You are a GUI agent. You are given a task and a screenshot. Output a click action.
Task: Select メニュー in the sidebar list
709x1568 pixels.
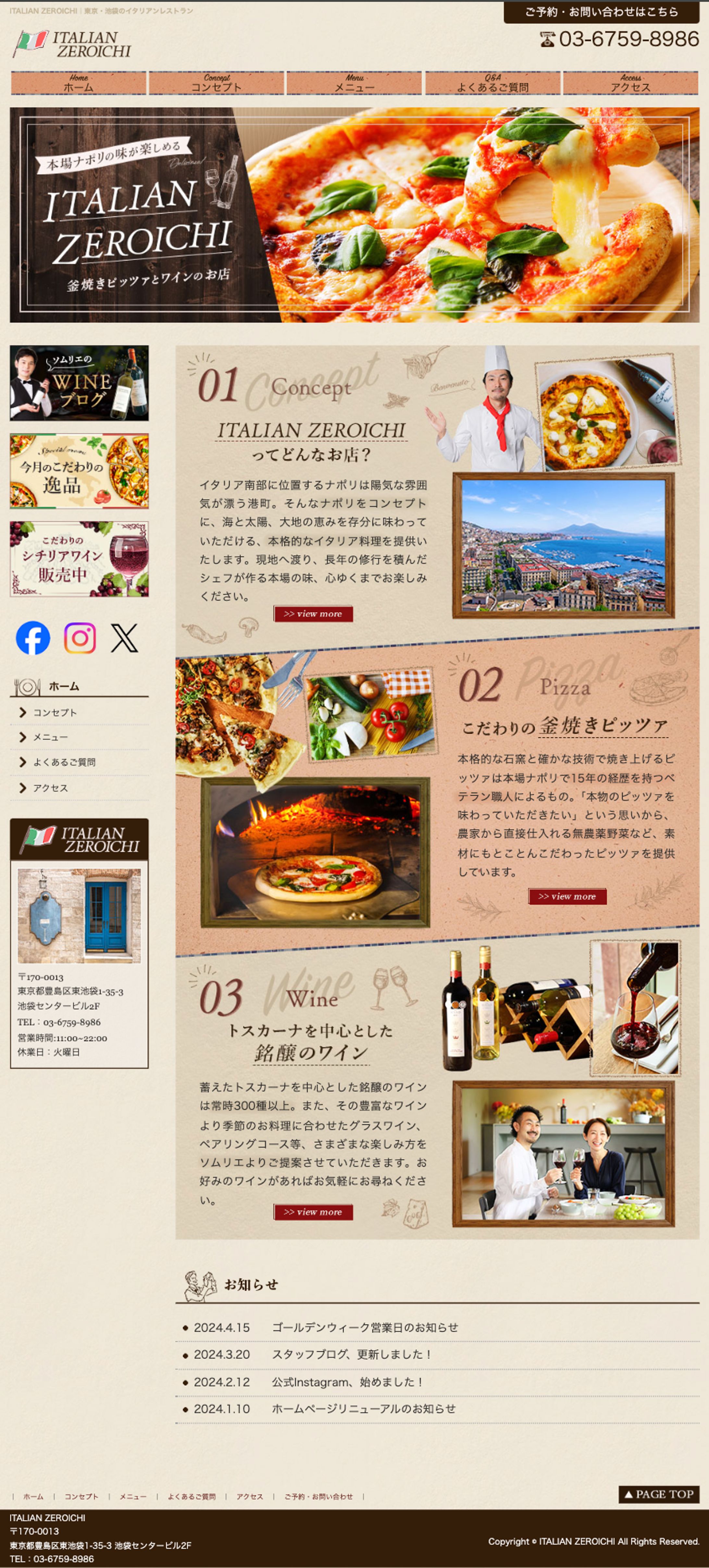tap(51, 737)
